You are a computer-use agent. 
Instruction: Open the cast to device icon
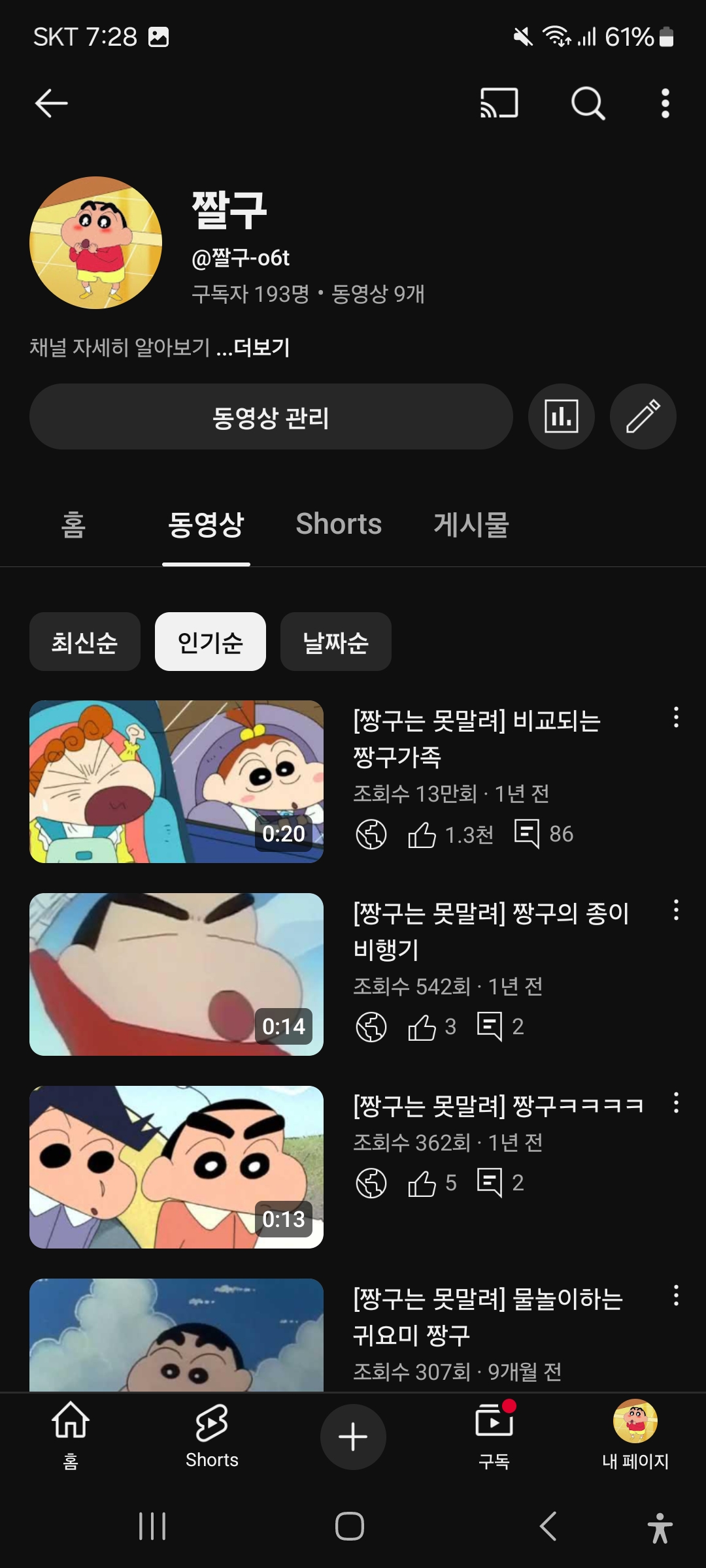(499, 103)
